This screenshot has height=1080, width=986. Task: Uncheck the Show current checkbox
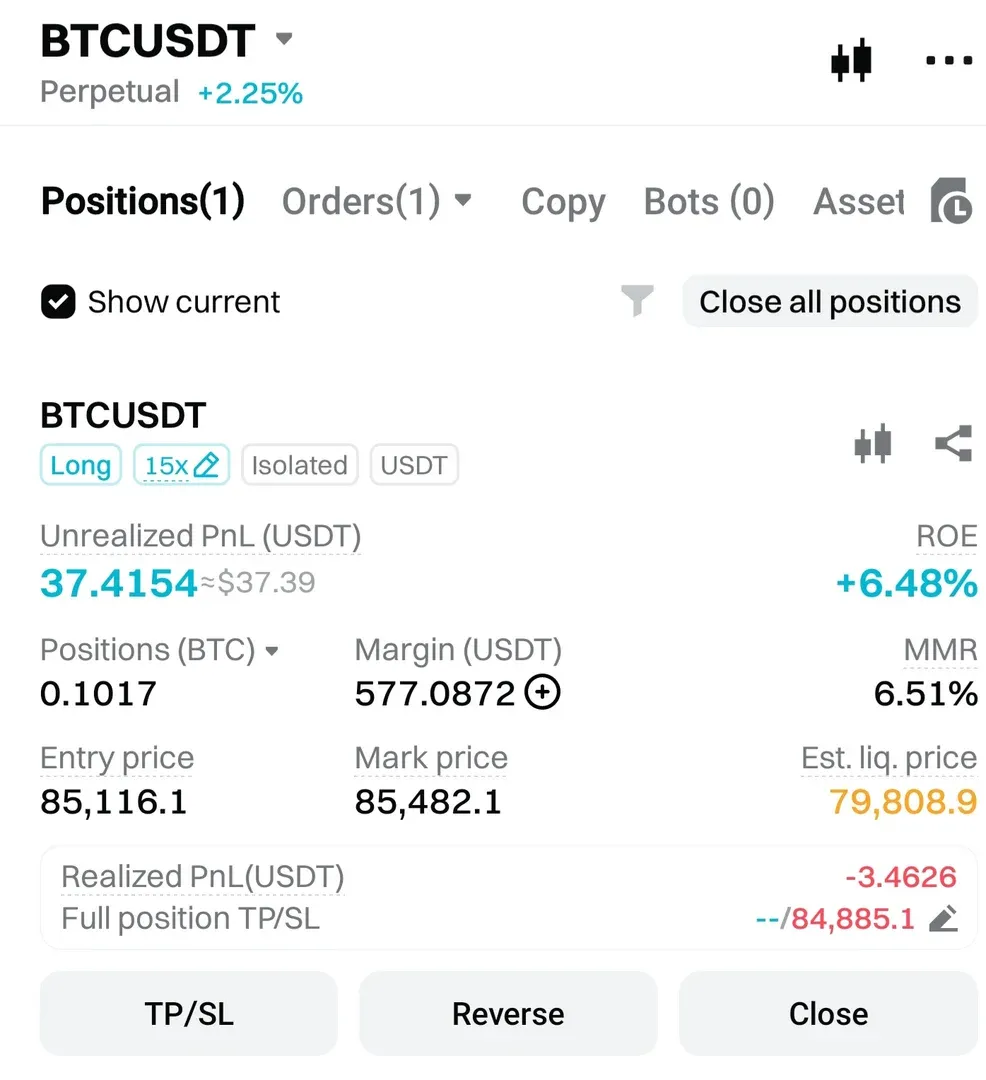click(58, 301)
